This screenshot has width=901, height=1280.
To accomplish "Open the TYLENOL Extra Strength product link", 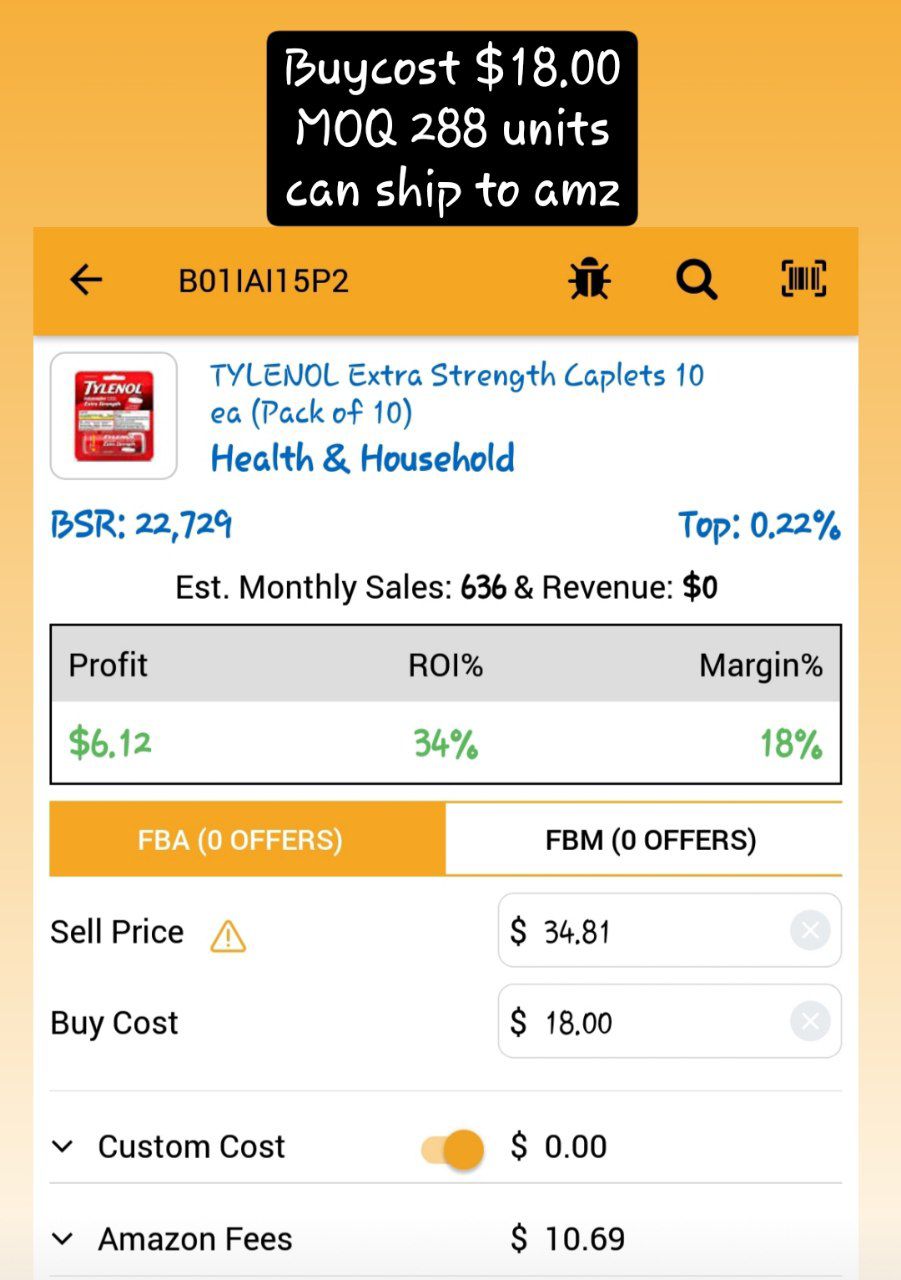I will 456,393.
